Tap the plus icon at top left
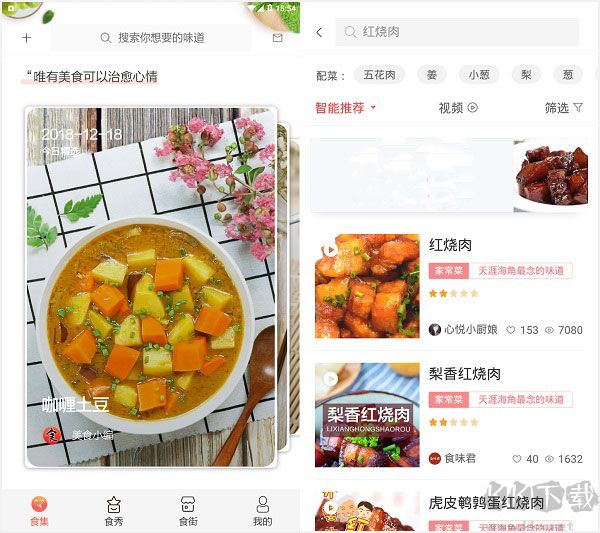 coord(26,38)
